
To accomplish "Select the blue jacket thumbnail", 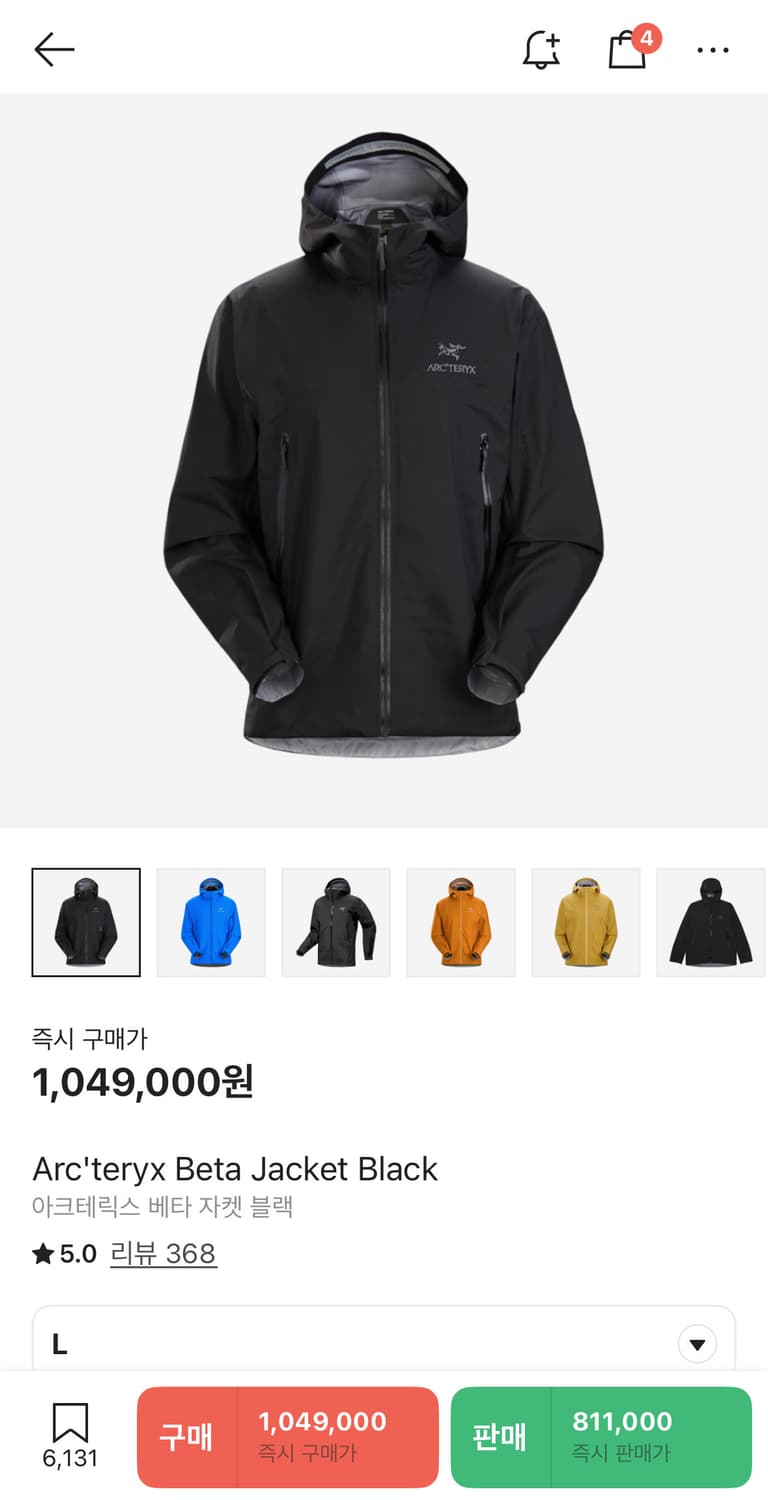I will [211, 921].
